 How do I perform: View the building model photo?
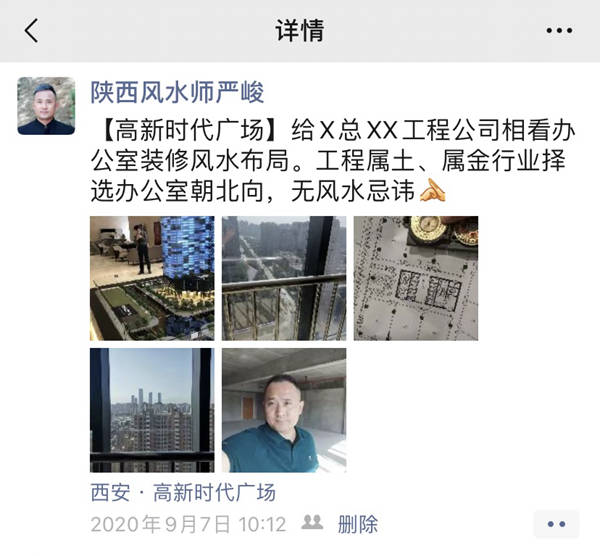152,278
